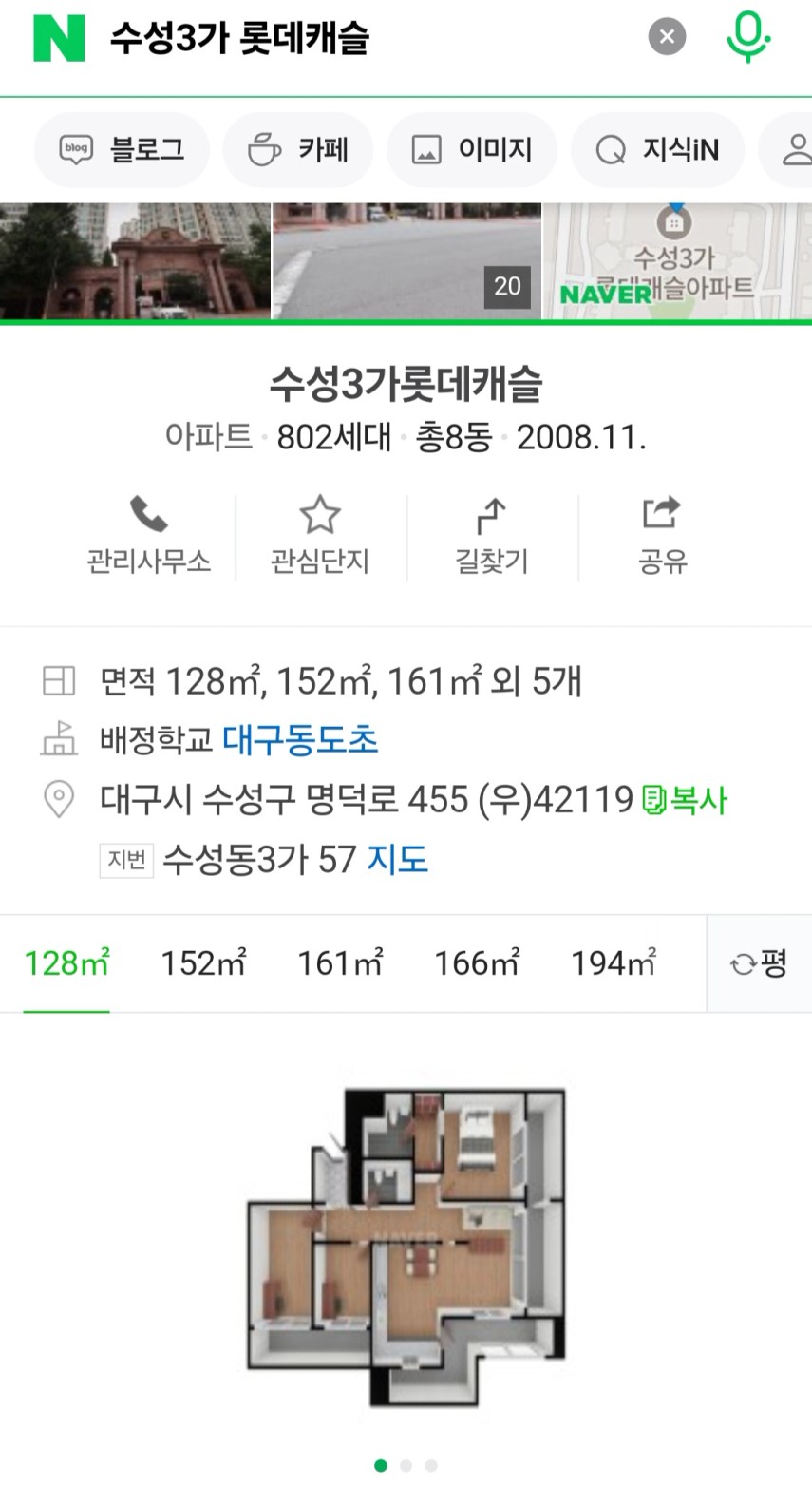Open the Naver map thumbnail
812x1486 pixels.
coord(677,260)
